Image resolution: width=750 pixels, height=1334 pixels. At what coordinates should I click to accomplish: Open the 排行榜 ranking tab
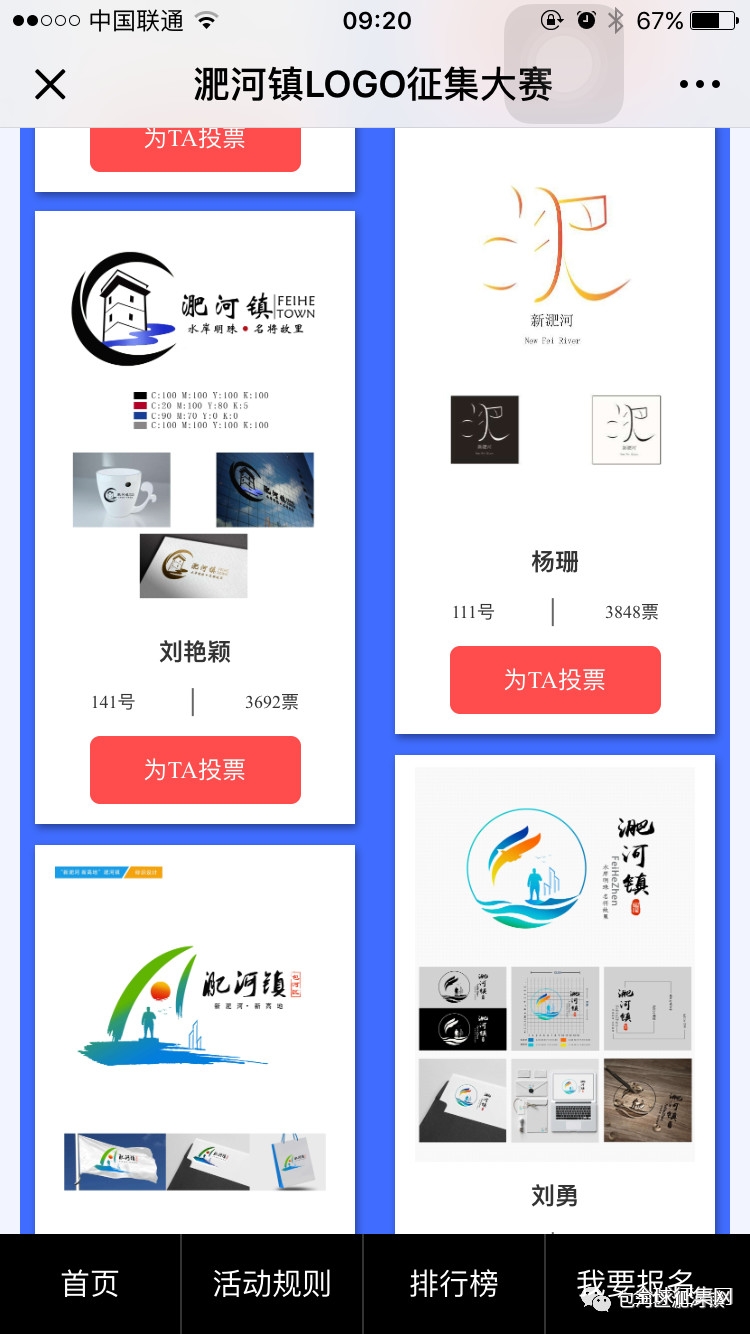[x=453, y=1284]
